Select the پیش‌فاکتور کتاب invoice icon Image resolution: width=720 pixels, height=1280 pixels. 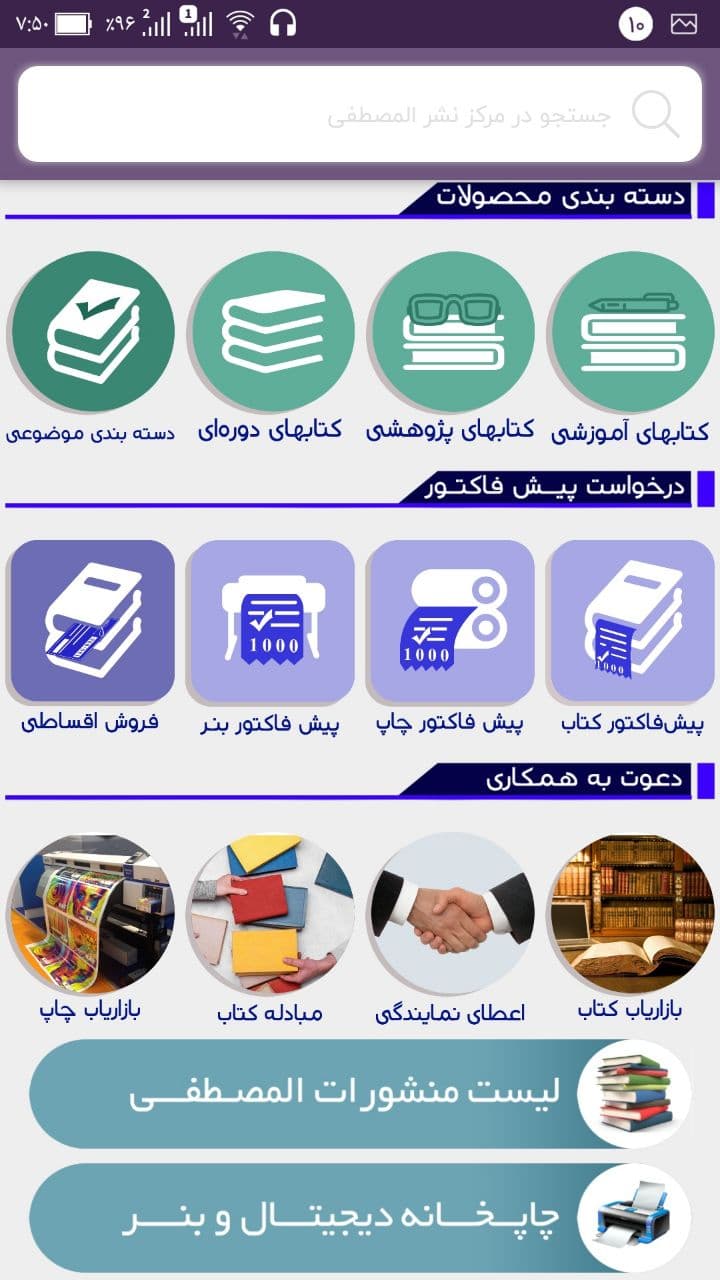[x=632, y=620]
